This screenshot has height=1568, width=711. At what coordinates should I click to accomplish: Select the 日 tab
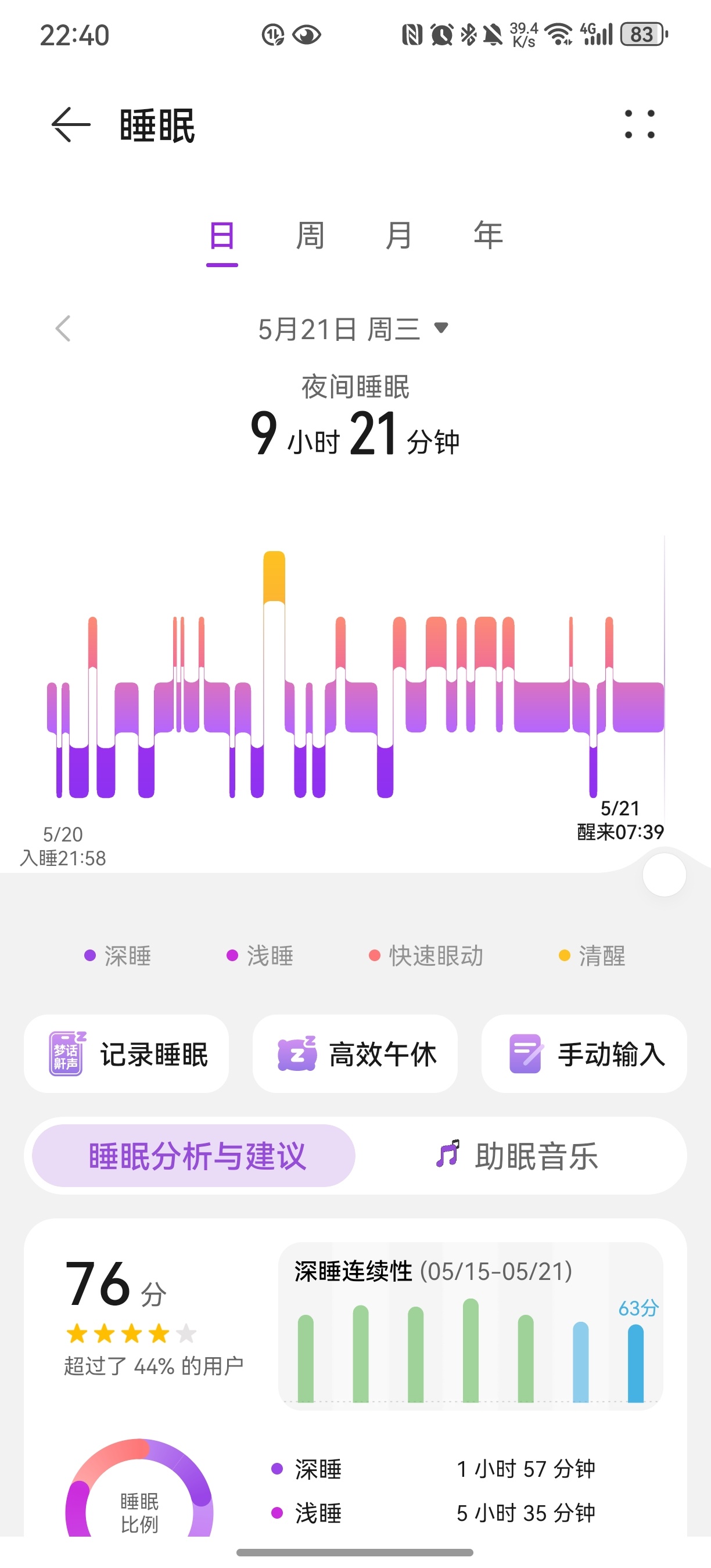pyautogui.click(x=221, y=236)
